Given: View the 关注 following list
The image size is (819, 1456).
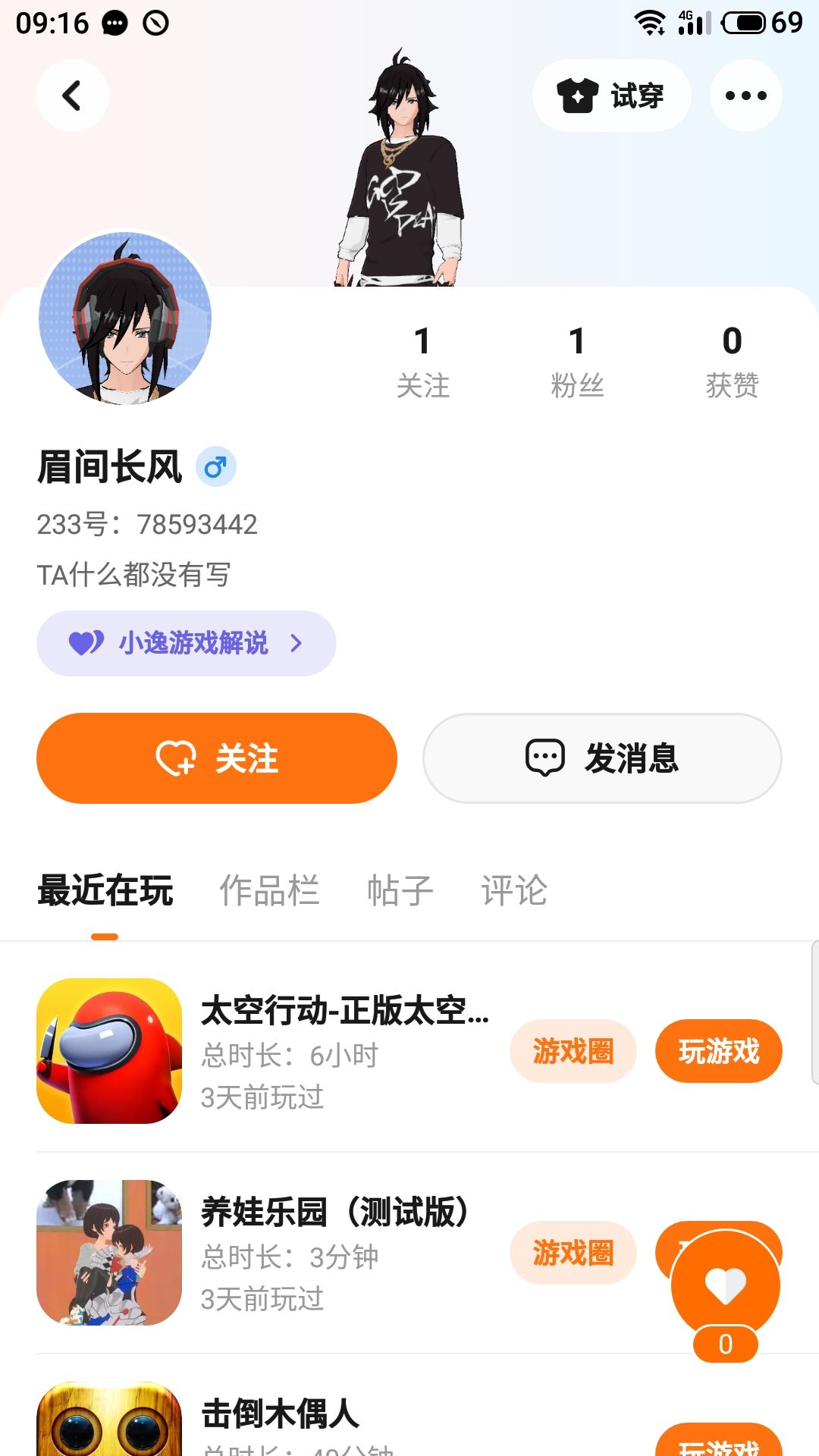Looking at the screenshot, I should click(422, 361).
